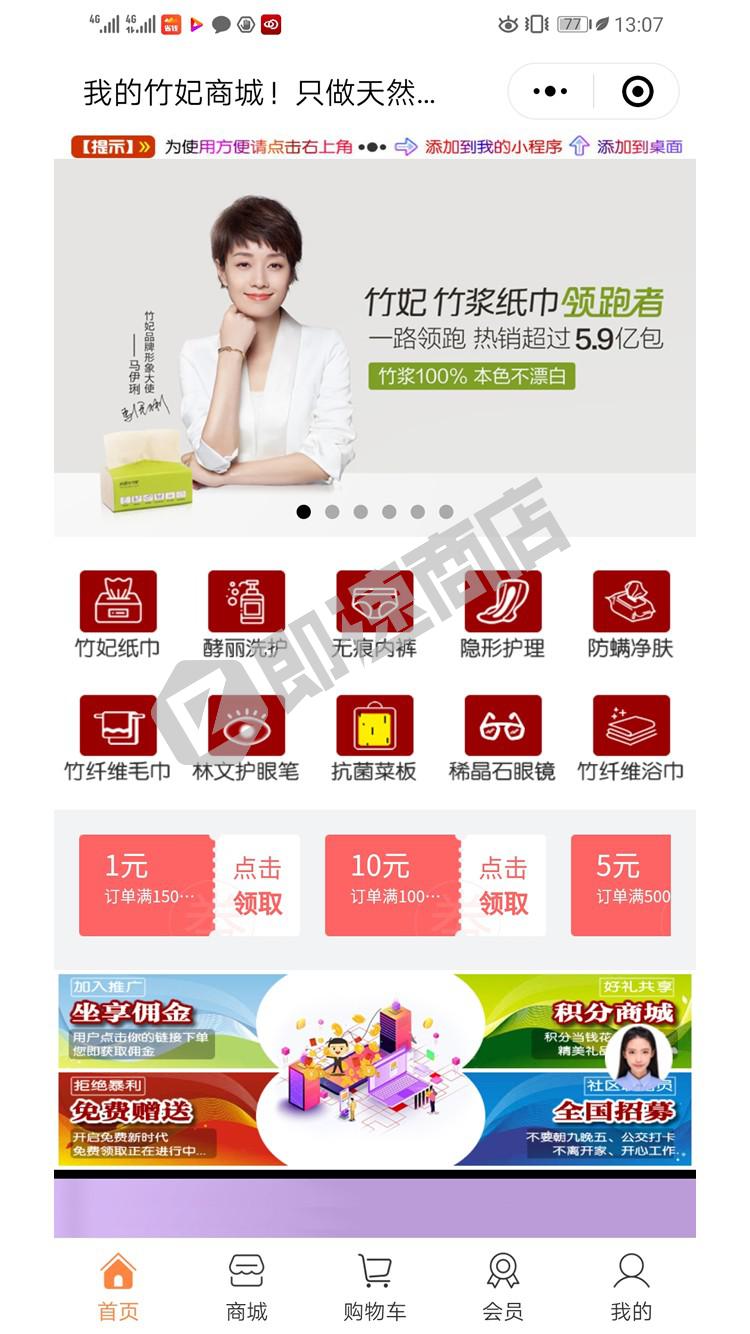The height and width of the screenshot is (1334, 750).
Task: Open the 稀晶石眼镜 category
Action: pos(502,737)
